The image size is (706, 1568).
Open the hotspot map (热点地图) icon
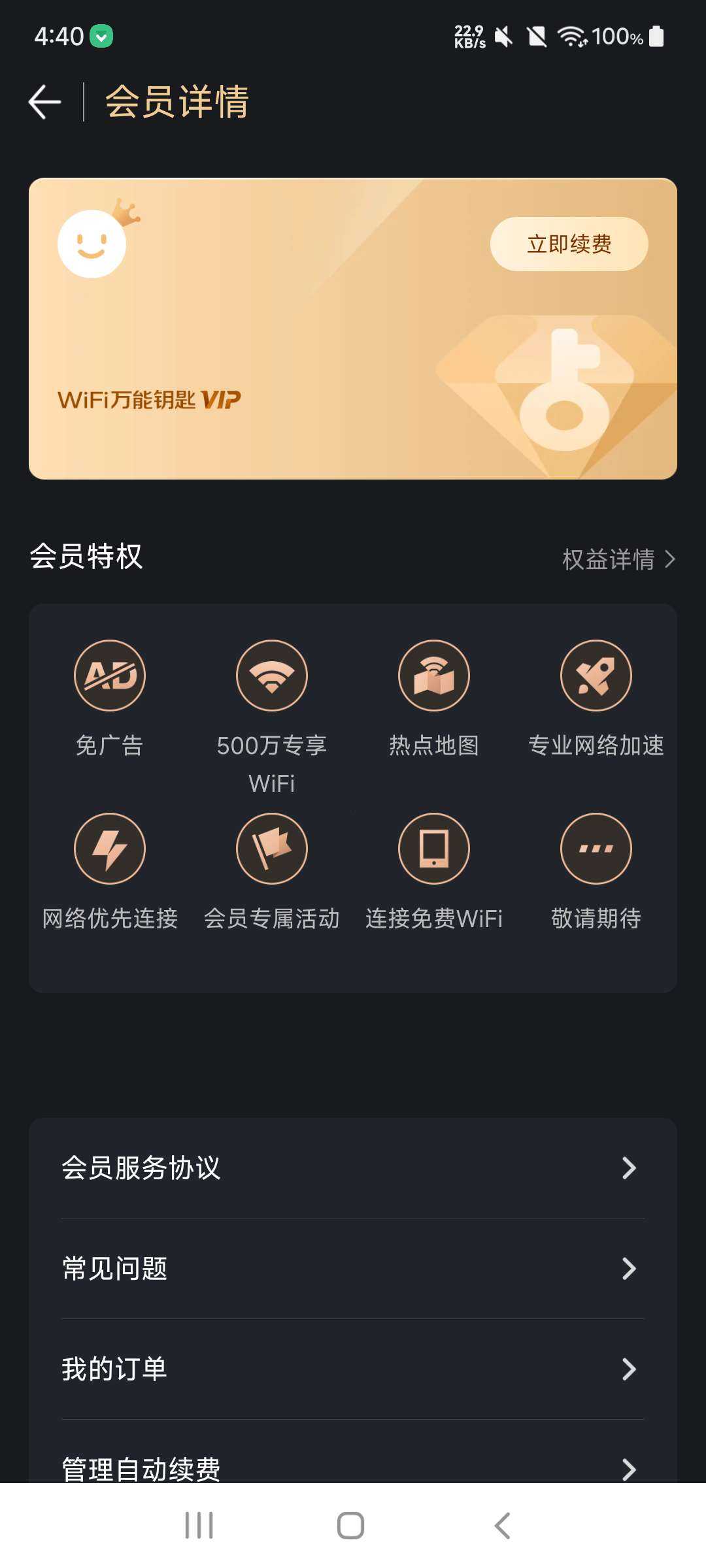pos(434,676)
